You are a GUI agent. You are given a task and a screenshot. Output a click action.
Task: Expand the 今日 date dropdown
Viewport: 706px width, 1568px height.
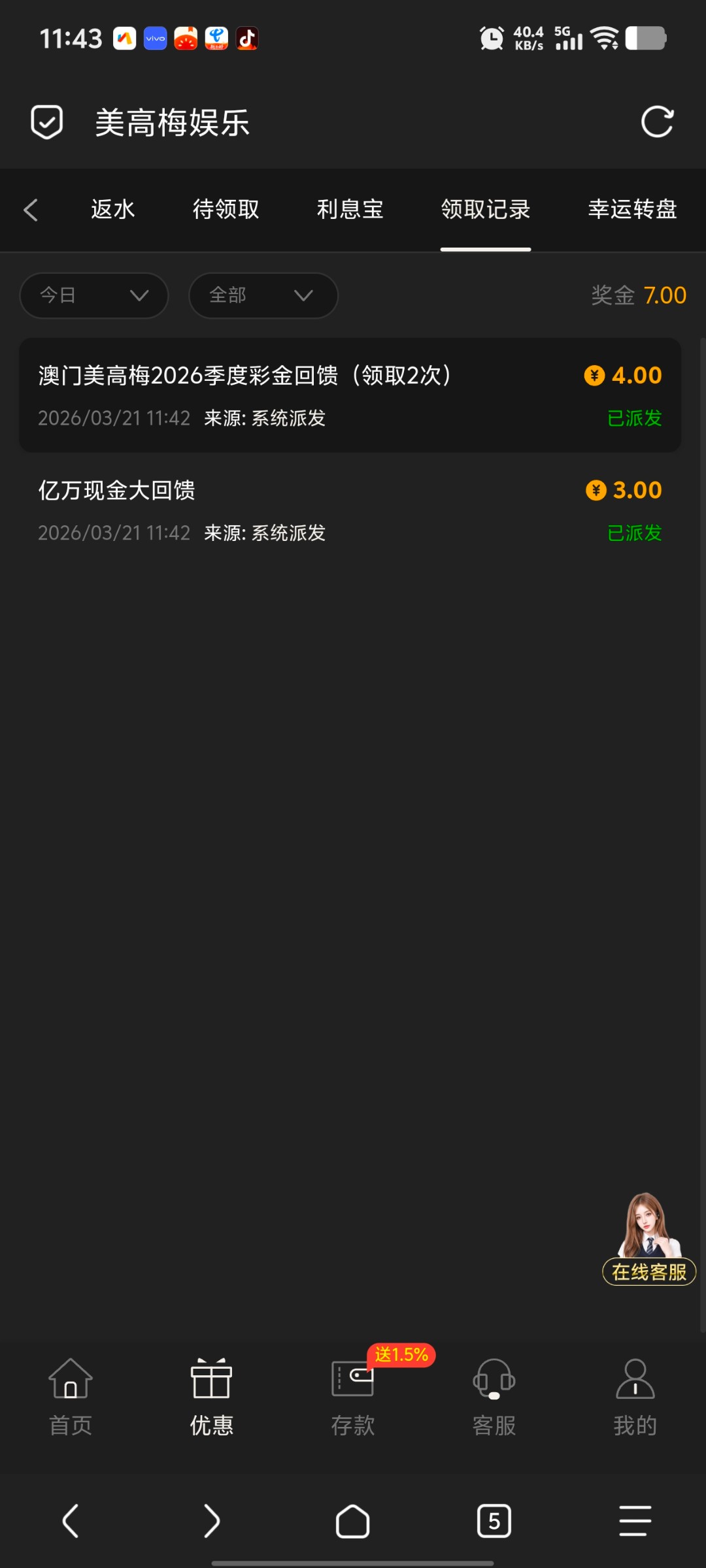(94, 295)
